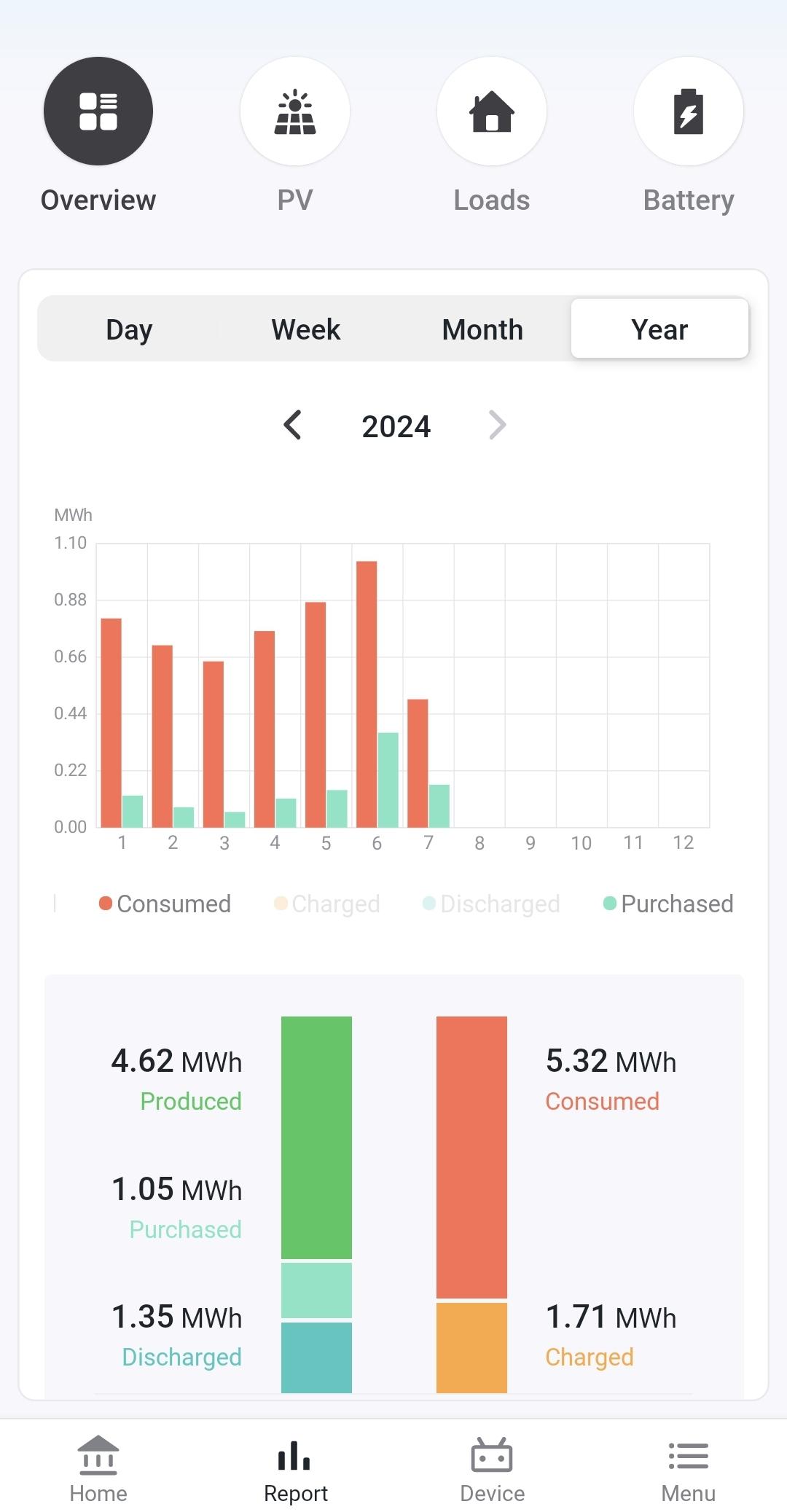The height and width of the screenshot is (1512, 787).
Task: Toggle the Consumed series in the legend
Action: [x=165, y=904]
